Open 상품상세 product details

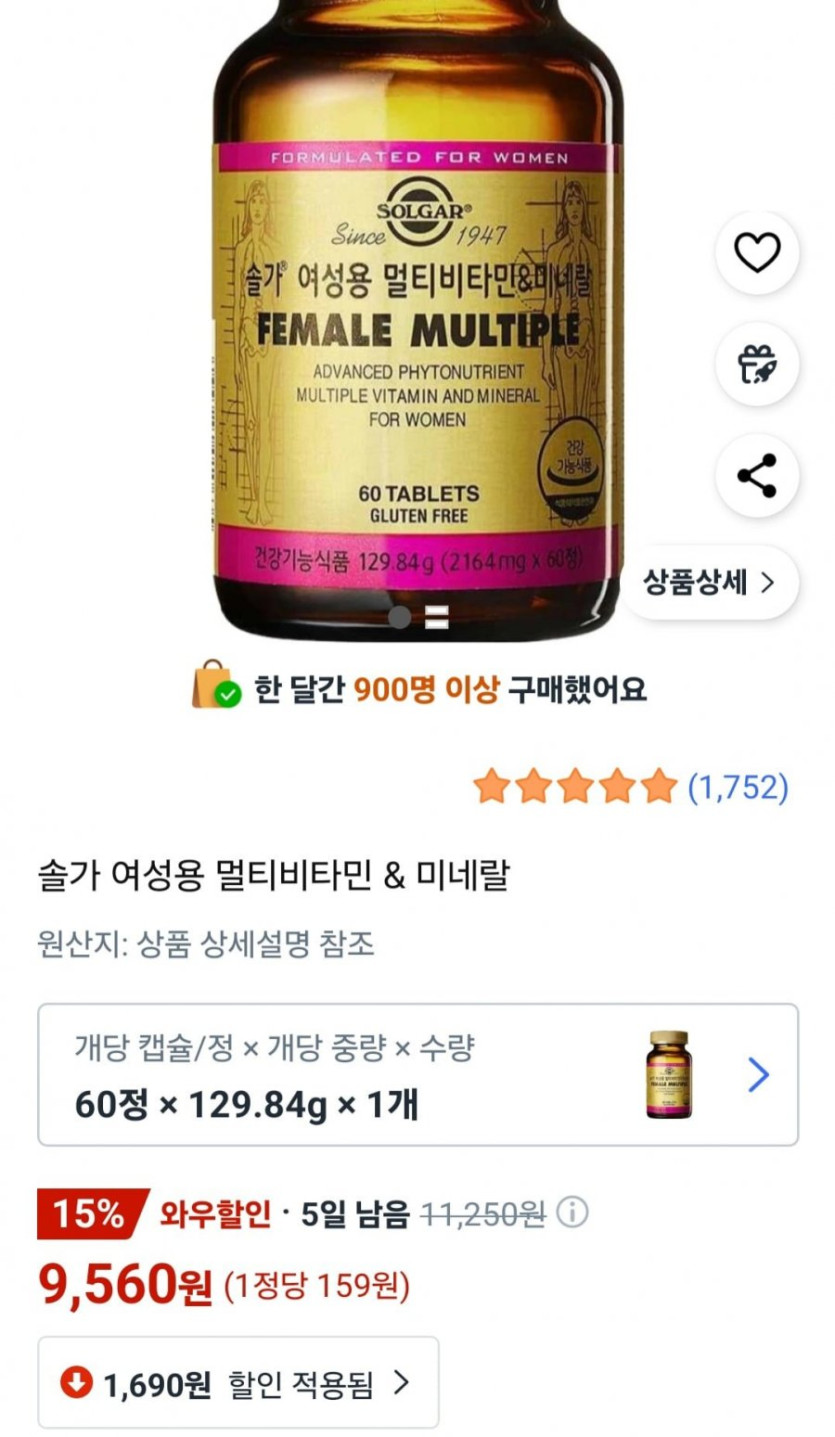point(710,583)
